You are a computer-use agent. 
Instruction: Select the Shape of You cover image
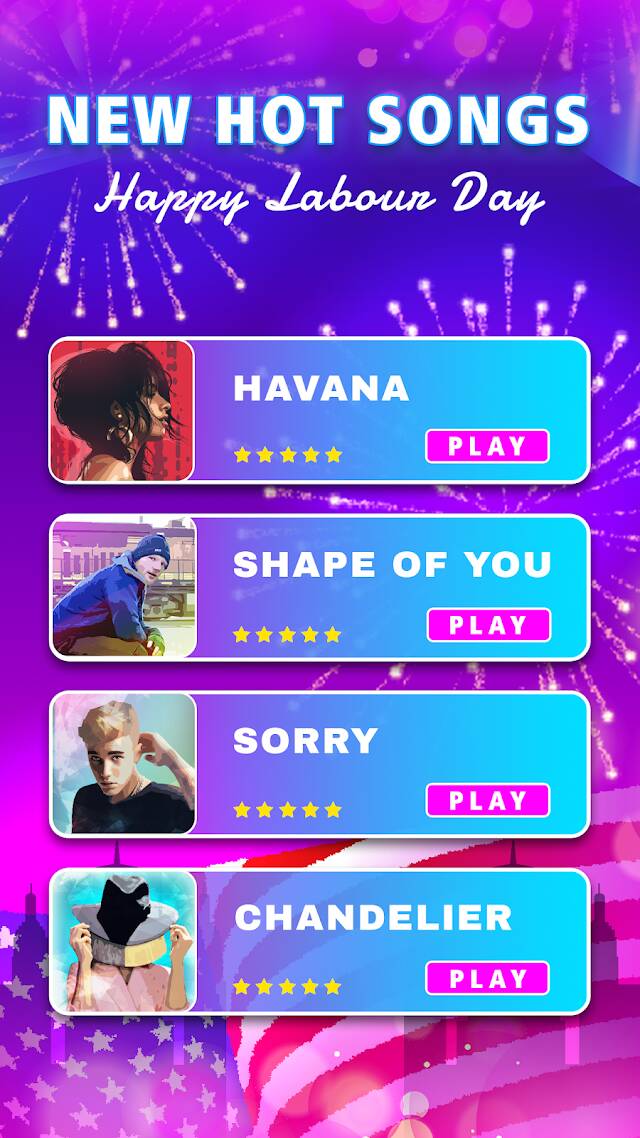click(124, 587)
